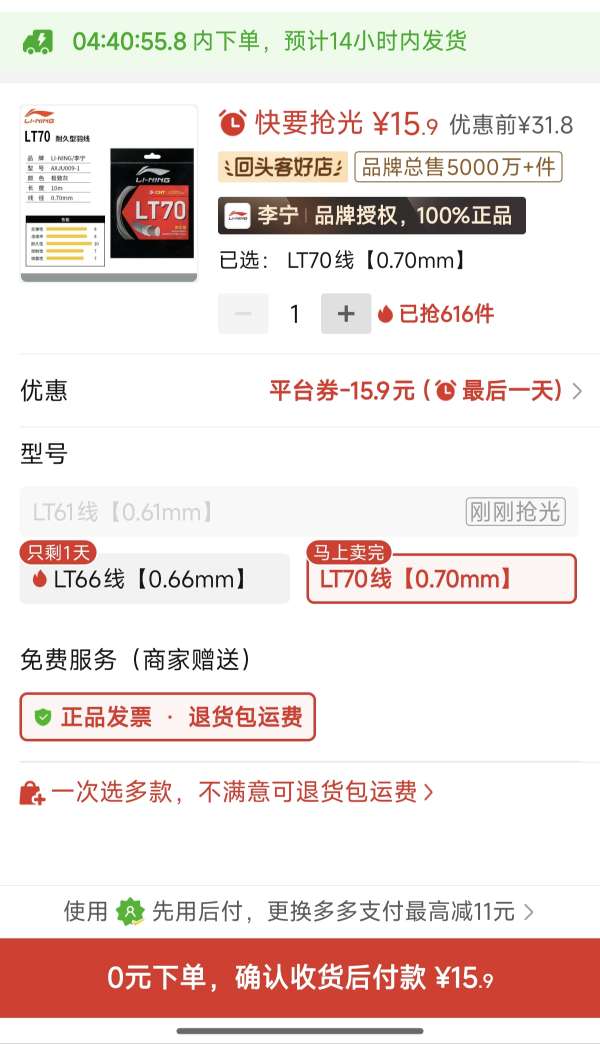Increase quantity with the plus button

pos(346,314)
